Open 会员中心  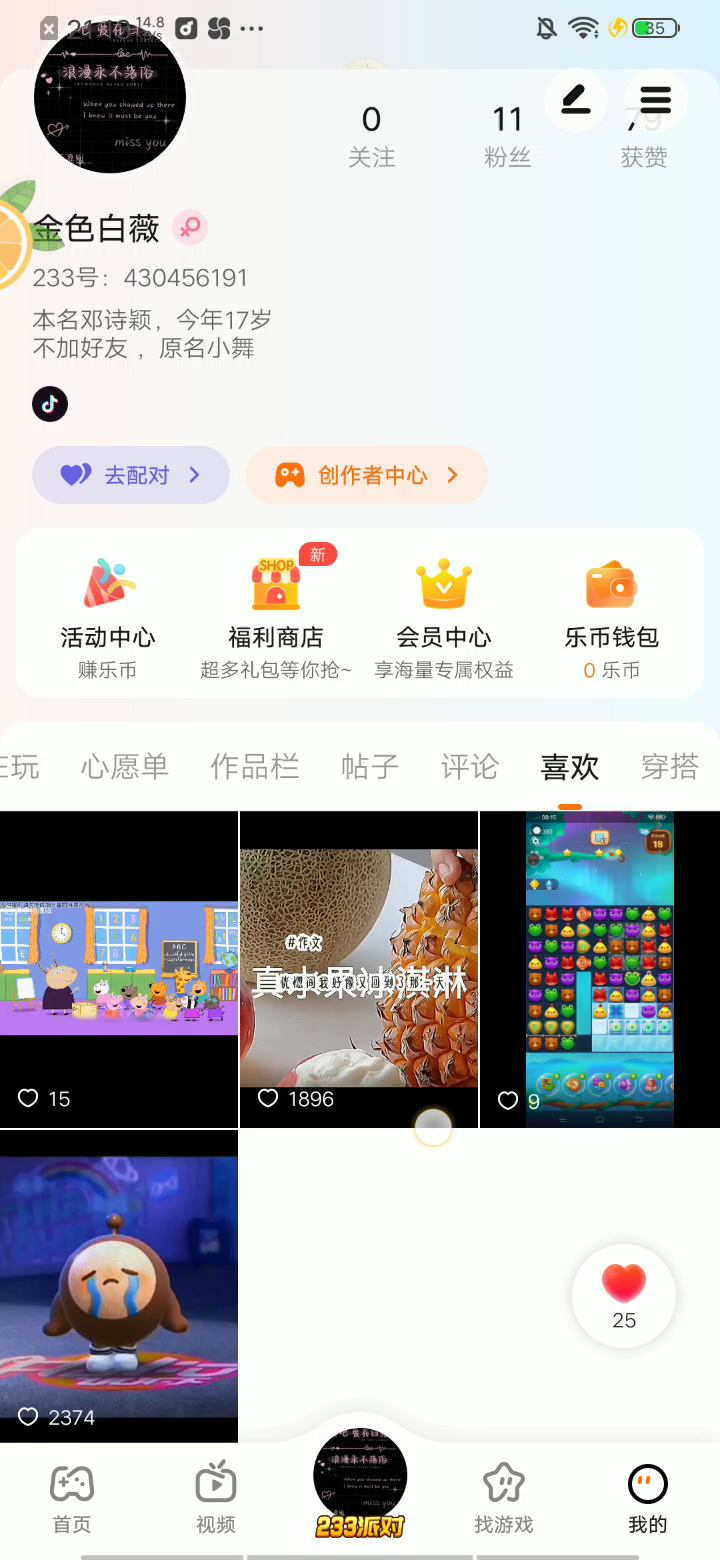(444, 612)
